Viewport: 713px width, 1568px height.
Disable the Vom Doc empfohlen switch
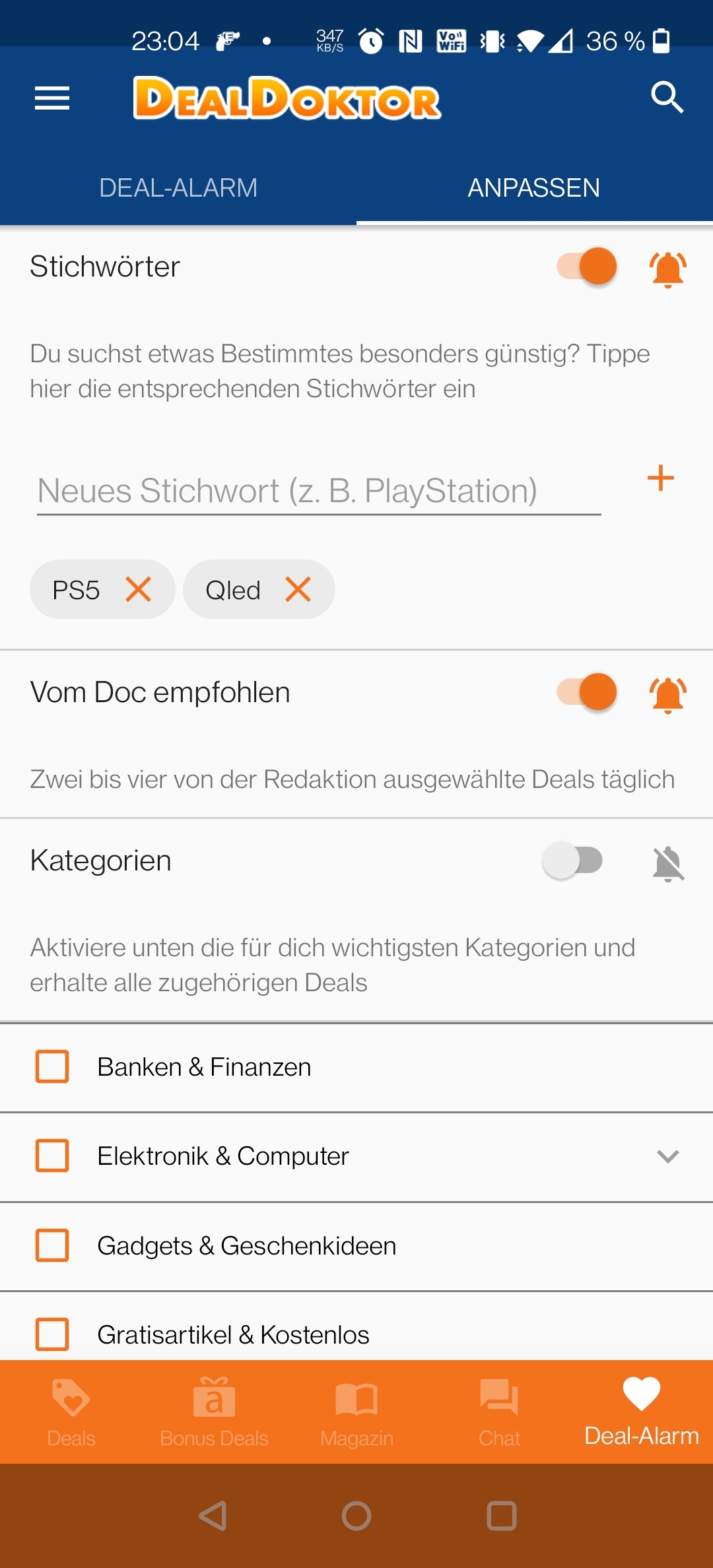(x=587, y=692)
